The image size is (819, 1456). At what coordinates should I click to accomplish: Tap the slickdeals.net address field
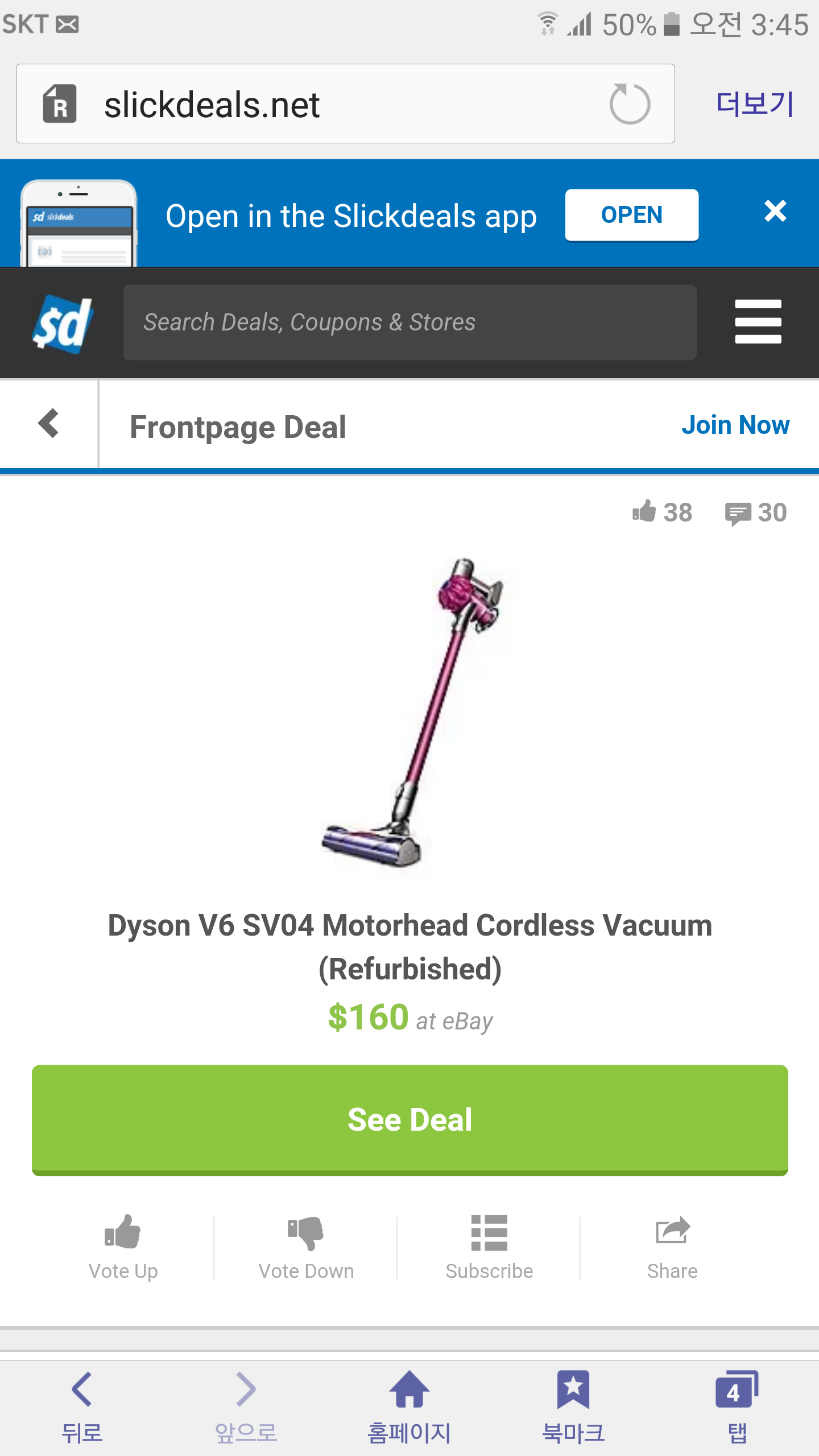point(341,105)
